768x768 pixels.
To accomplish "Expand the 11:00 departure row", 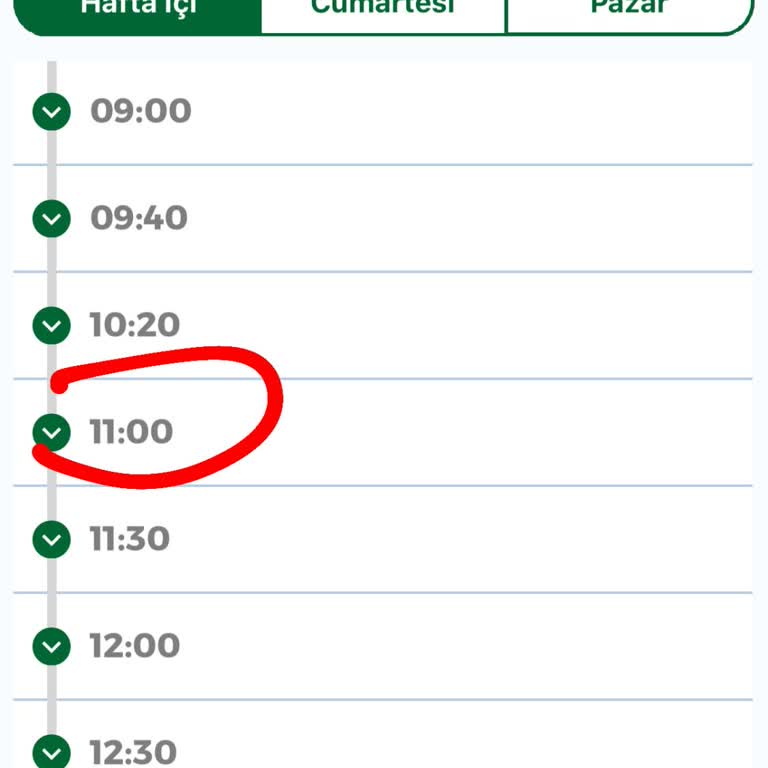I will (x=52, y=432).
